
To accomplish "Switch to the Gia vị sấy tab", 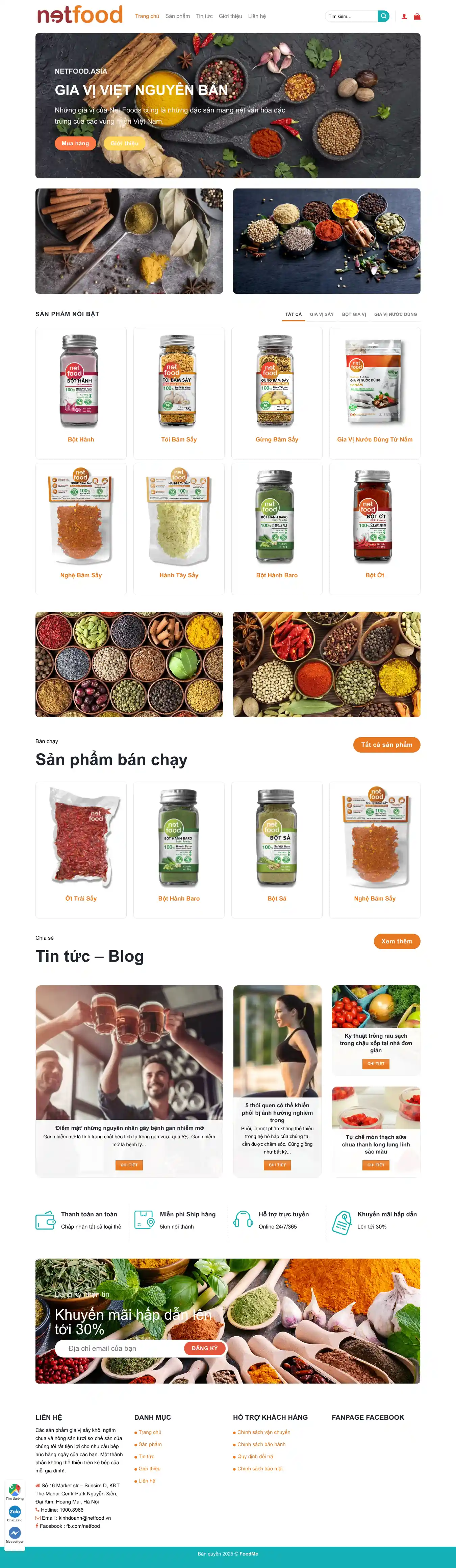I will coord(322,315).
